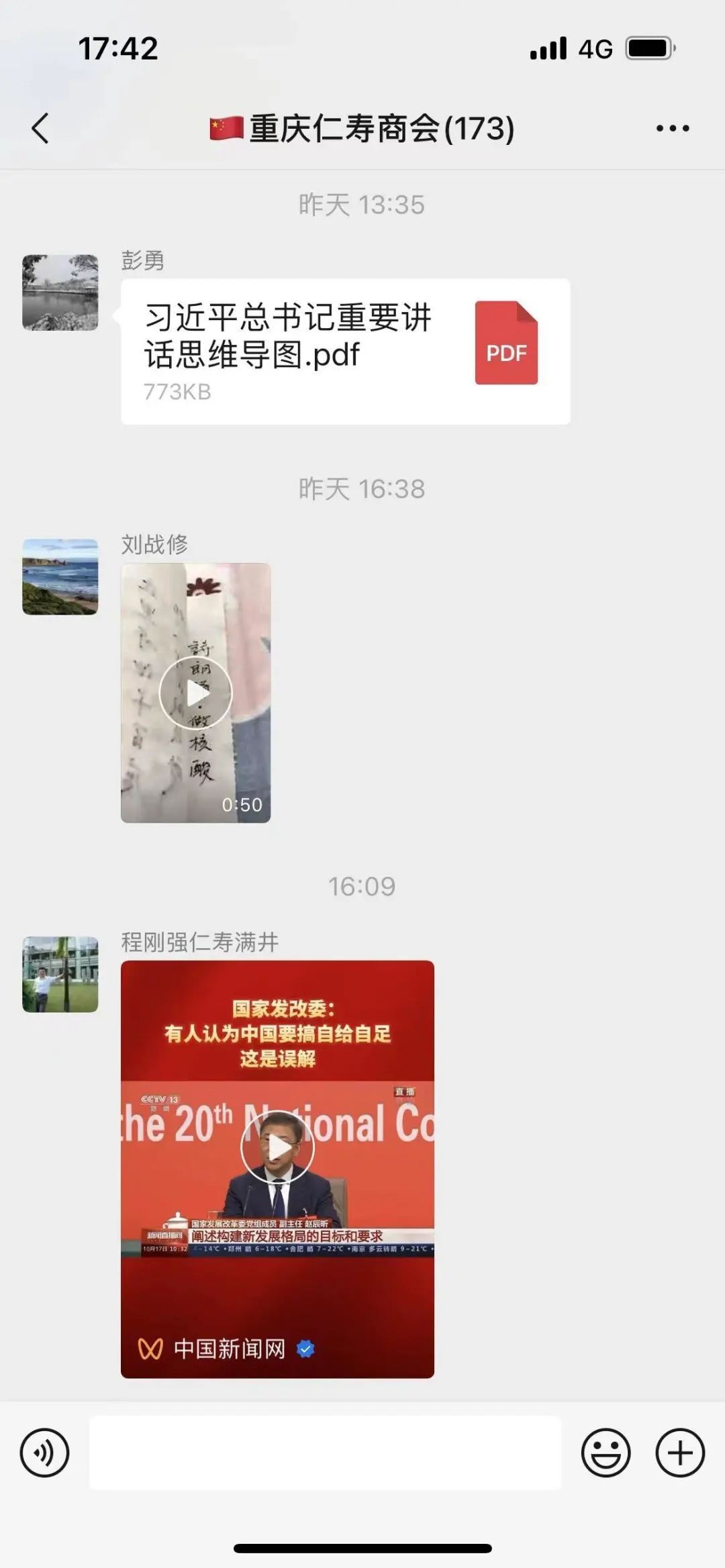
Task: Play 刘战修's 0:50 video
Action: 195,692
